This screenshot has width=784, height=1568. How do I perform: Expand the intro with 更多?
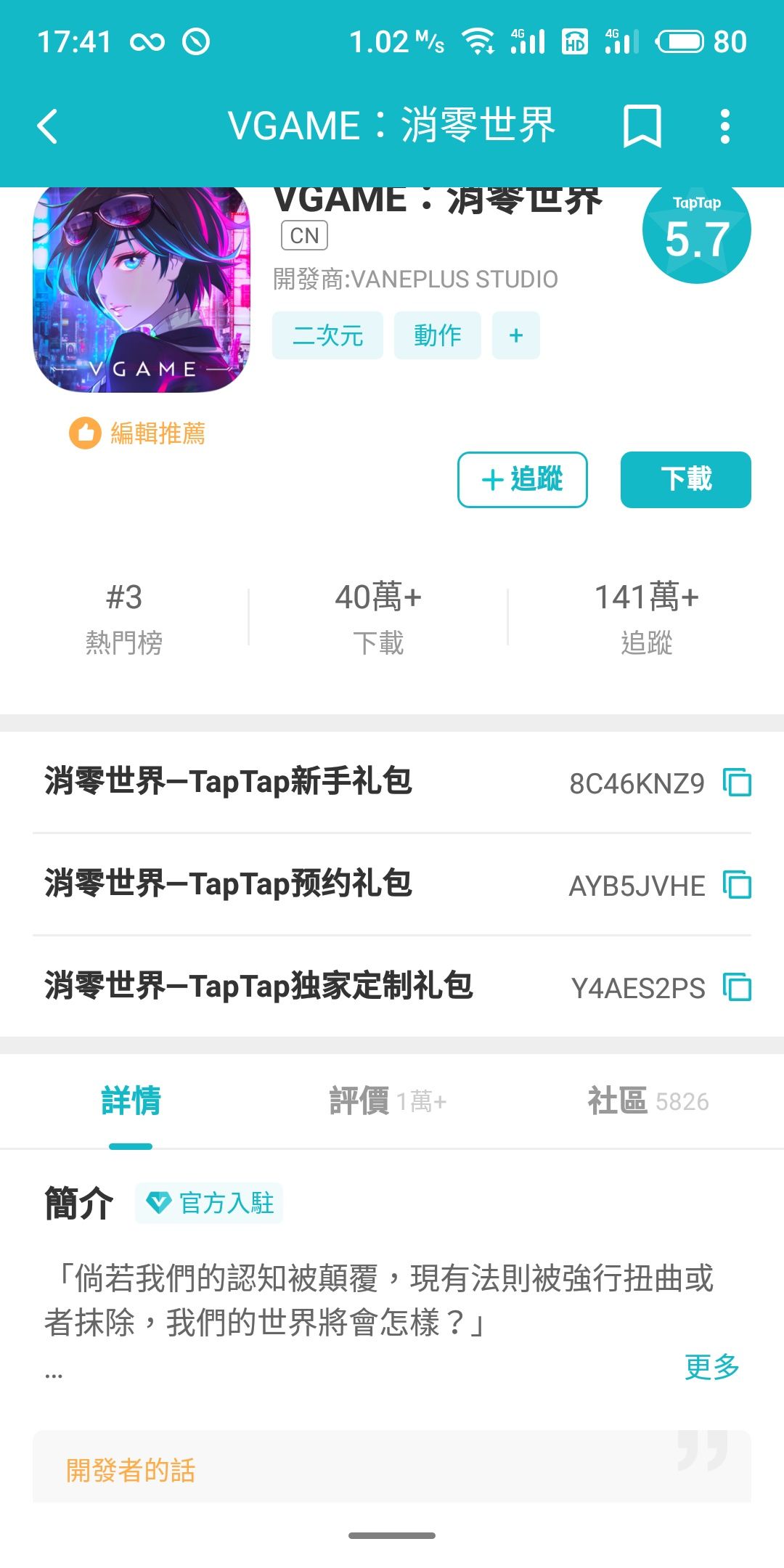pyautogui.click(x=711, y=1367)
